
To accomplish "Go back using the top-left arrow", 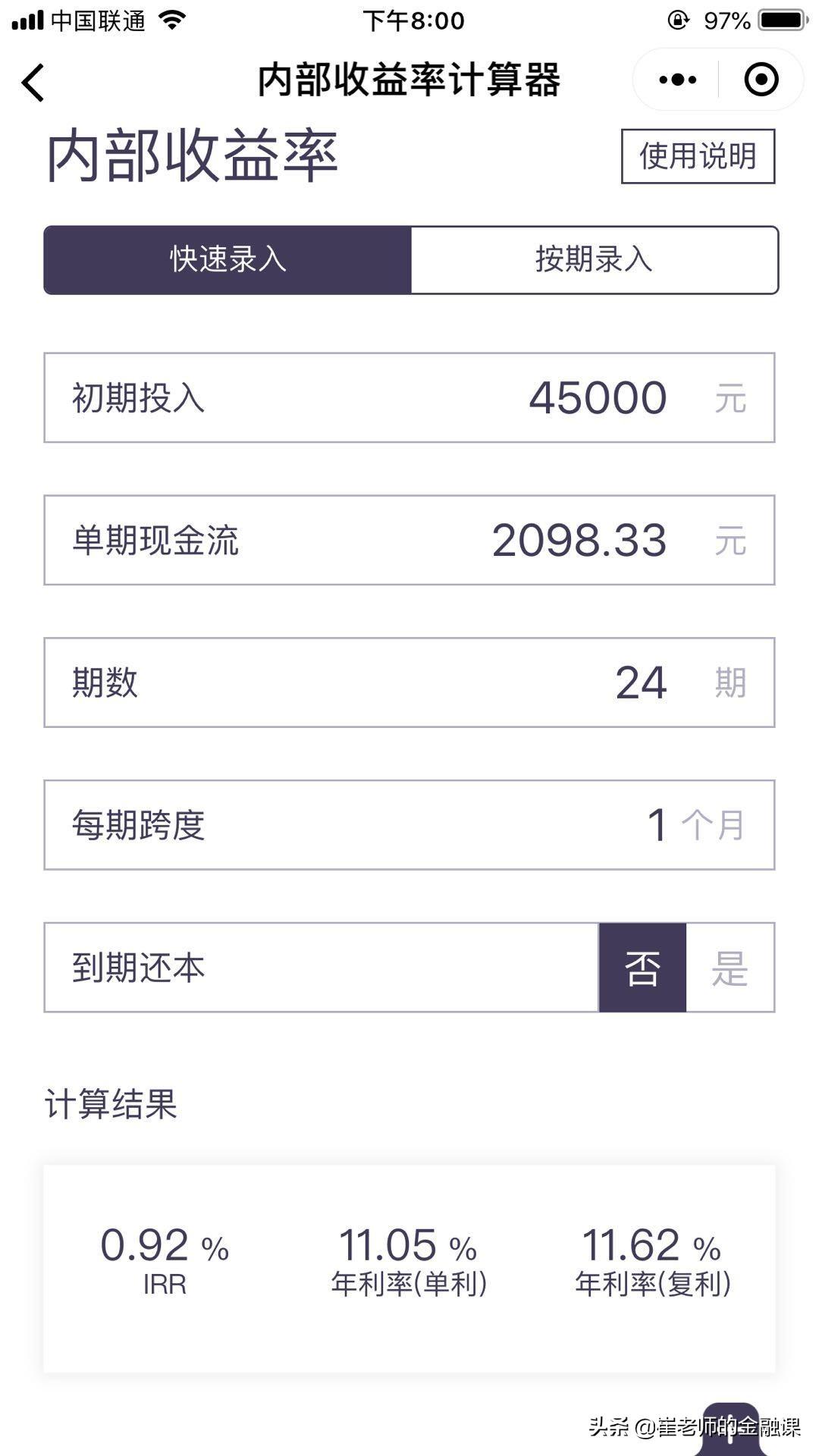I will point(33,81).
